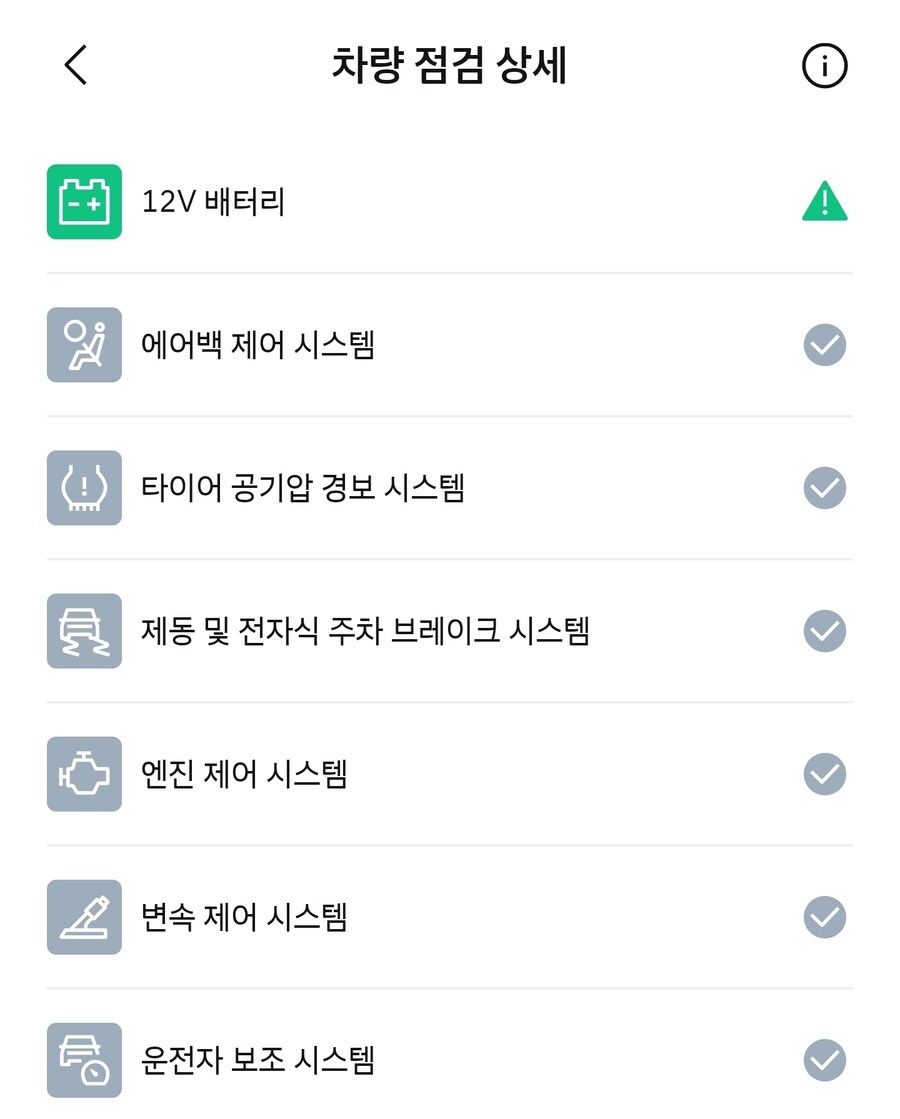Open the 운전자 보조 시스템 detail row
This screenshot has width=900, height=1119.
coord(450,1060)
